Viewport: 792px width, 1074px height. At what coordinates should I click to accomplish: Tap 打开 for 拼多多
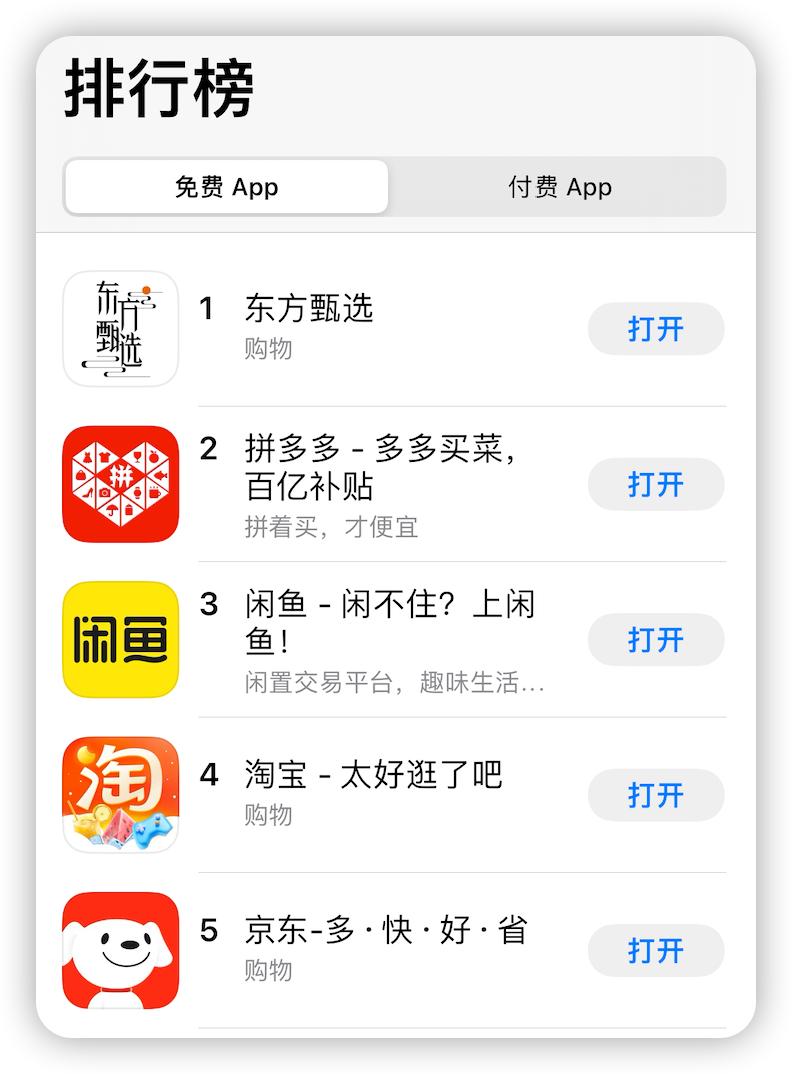click(x=655, y=484)
